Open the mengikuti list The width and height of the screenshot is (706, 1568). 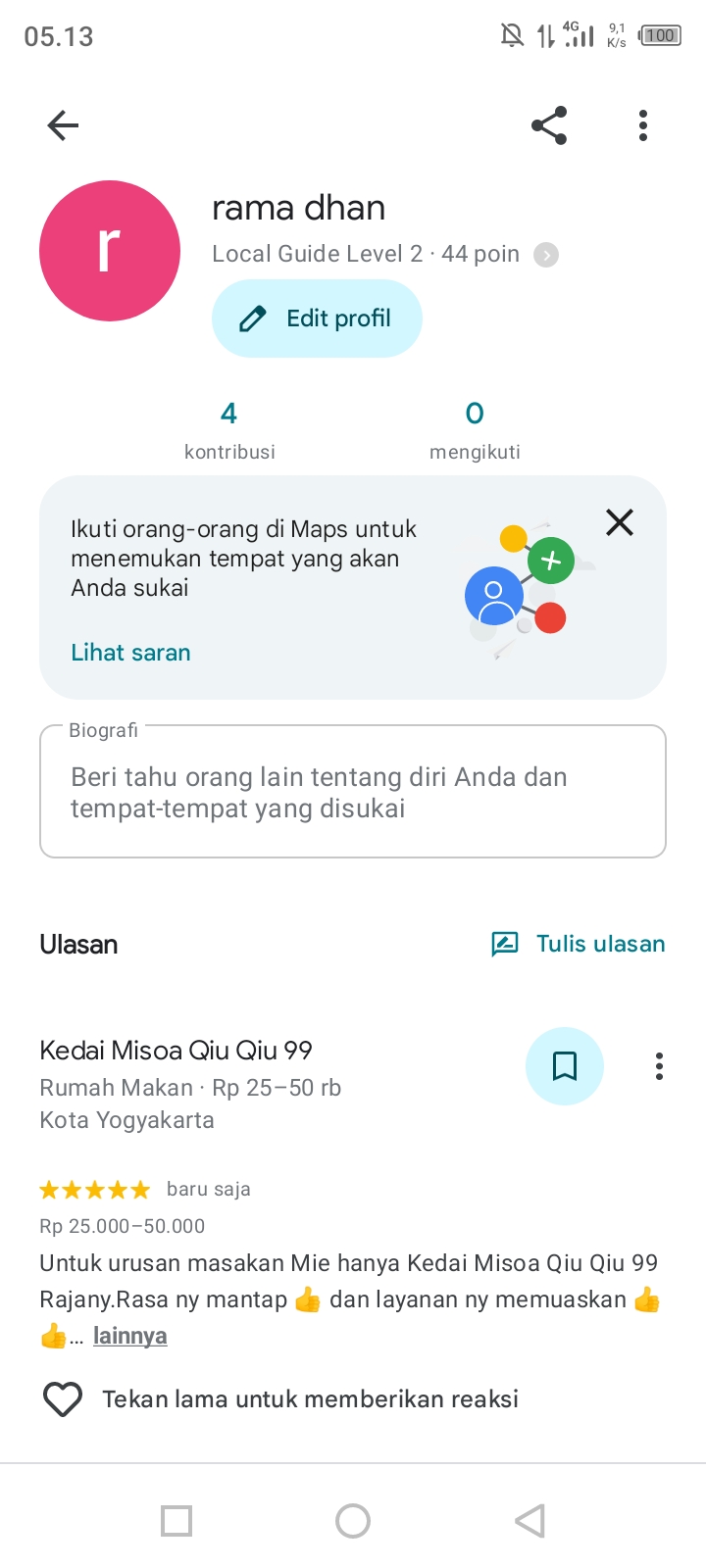475,430
